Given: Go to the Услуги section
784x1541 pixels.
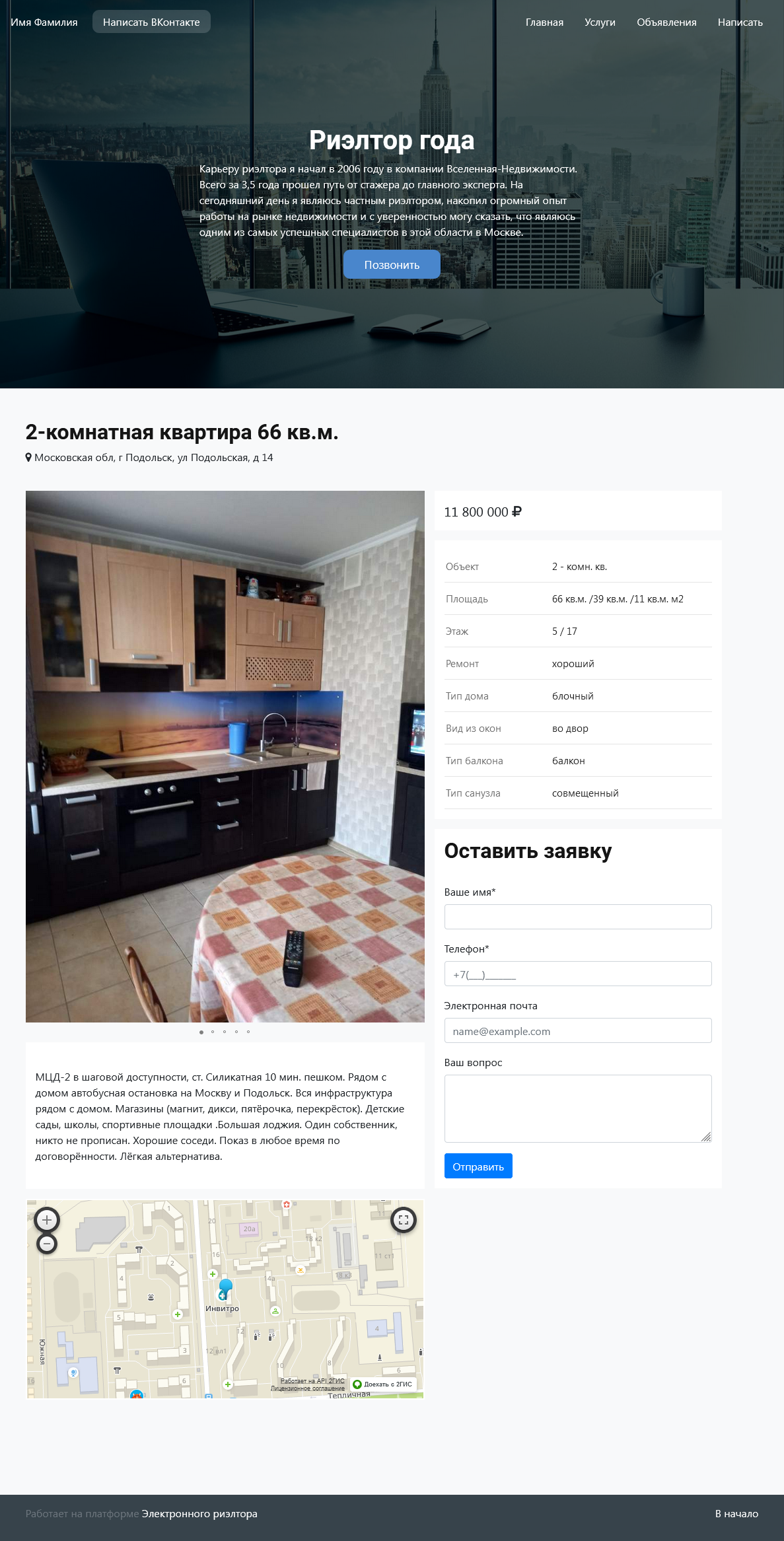Looking at the screenshot, I should 600,22.
